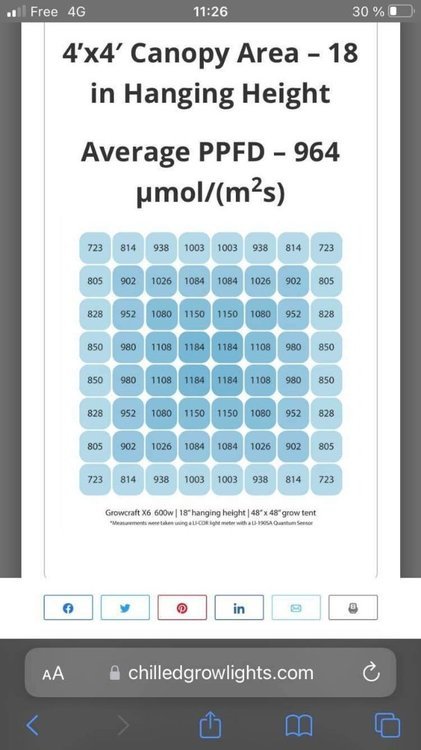
Task: Share this page by email
Action: click(x=296, y=607)
